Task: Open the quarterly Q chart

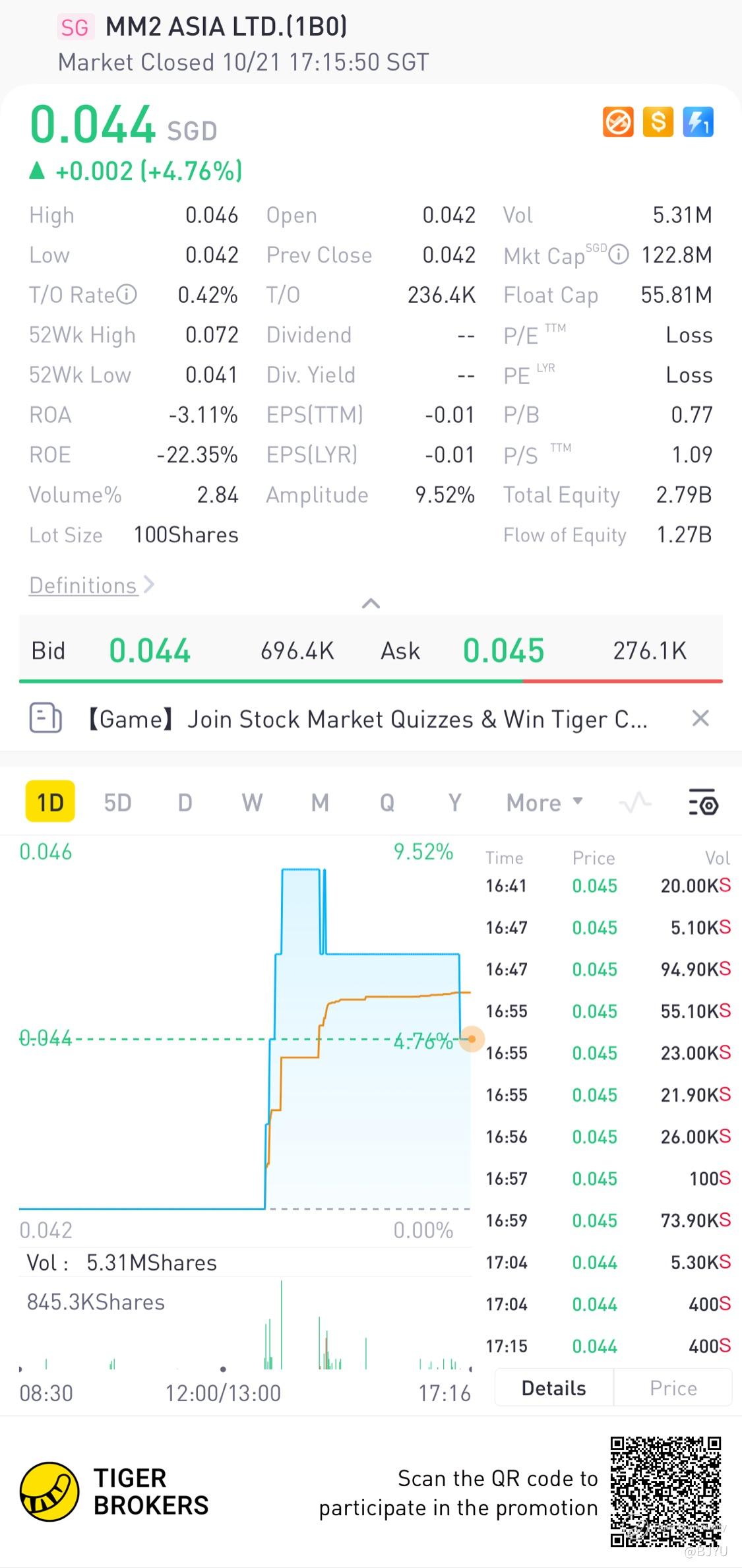Action: (x=387, y=803)
